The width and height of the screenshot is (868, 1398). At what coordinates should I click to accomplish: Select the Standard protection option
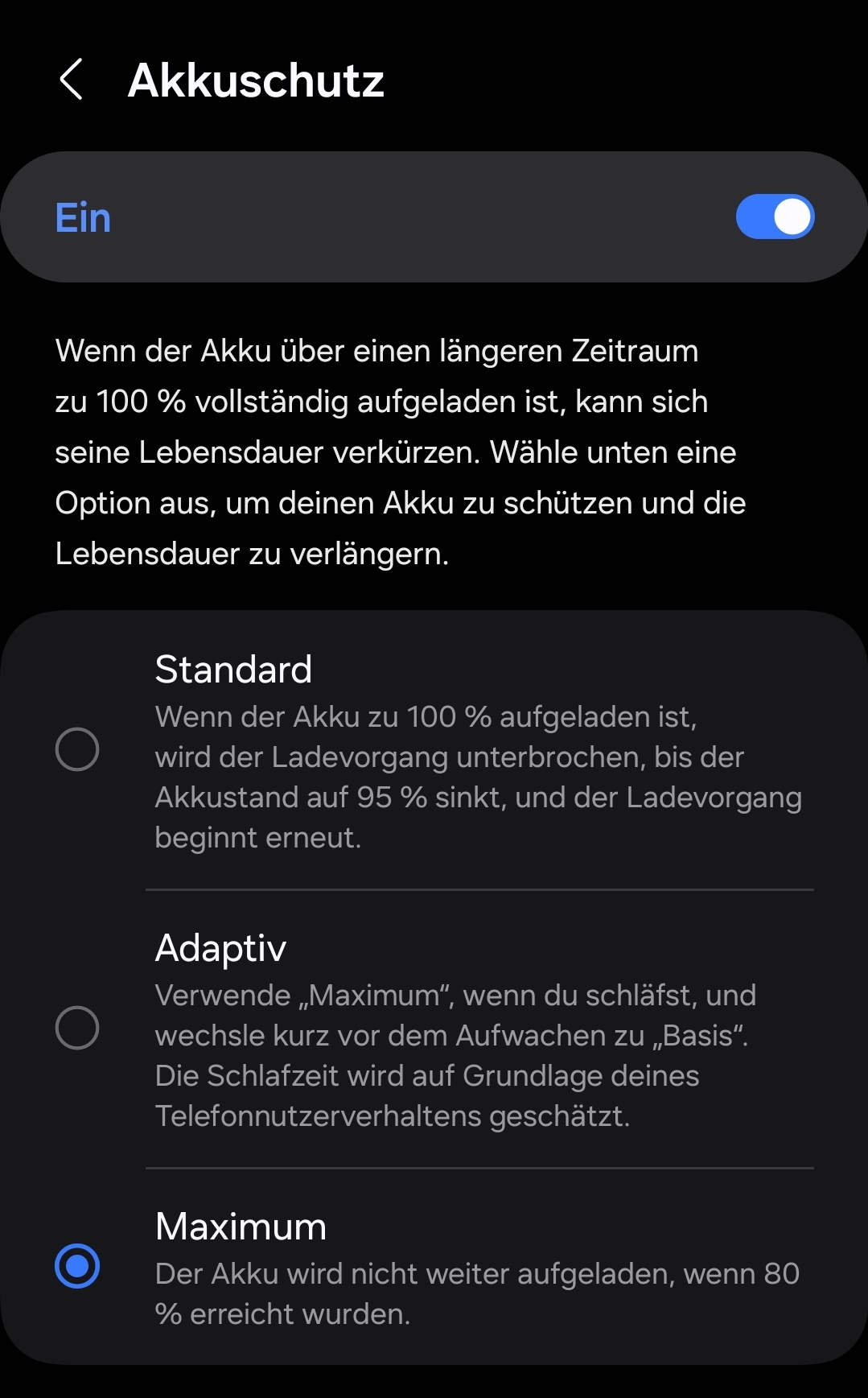(x=77, y=749)
